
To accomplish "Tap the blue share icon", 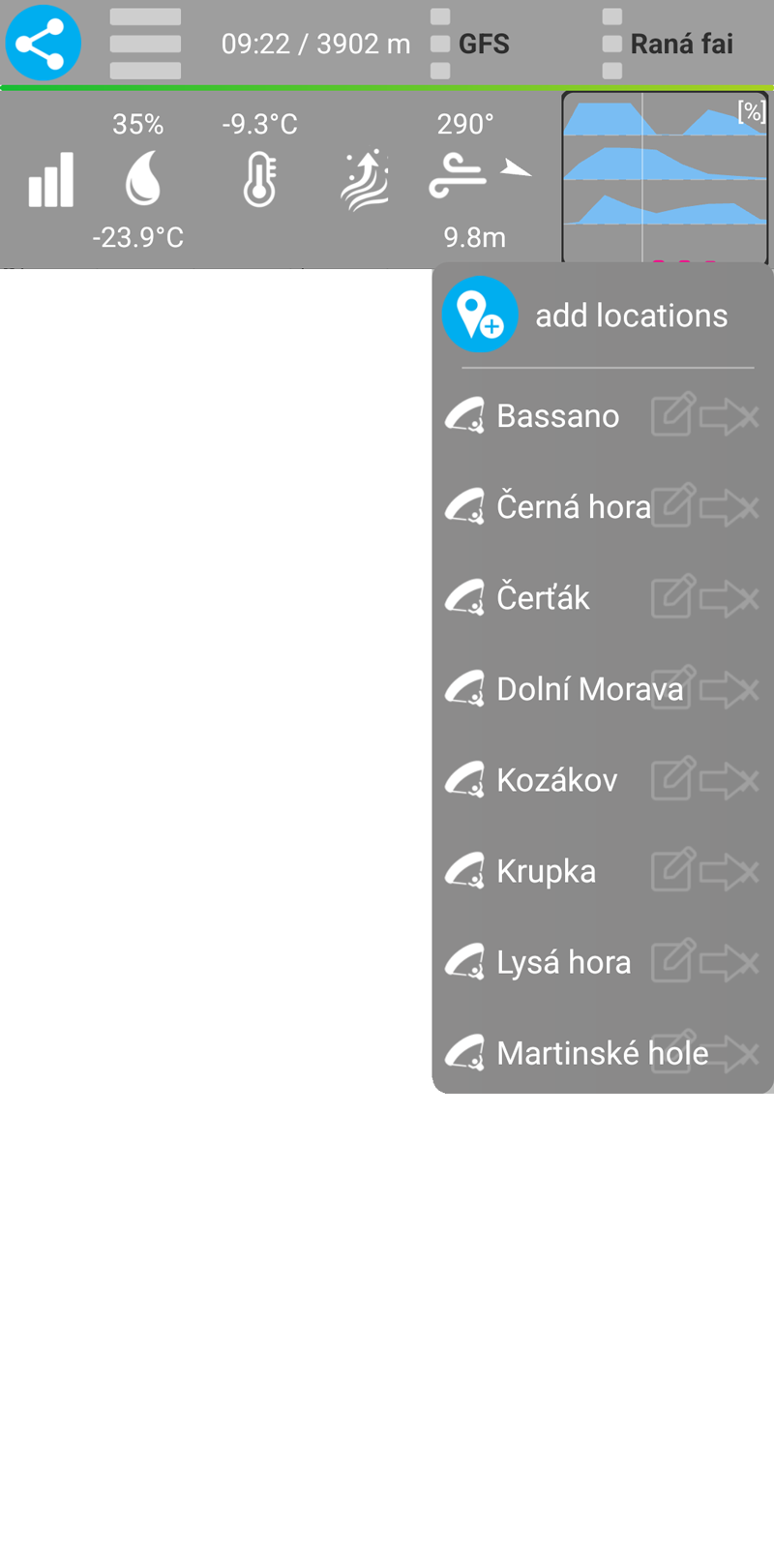I will click(x=43, y=44).
